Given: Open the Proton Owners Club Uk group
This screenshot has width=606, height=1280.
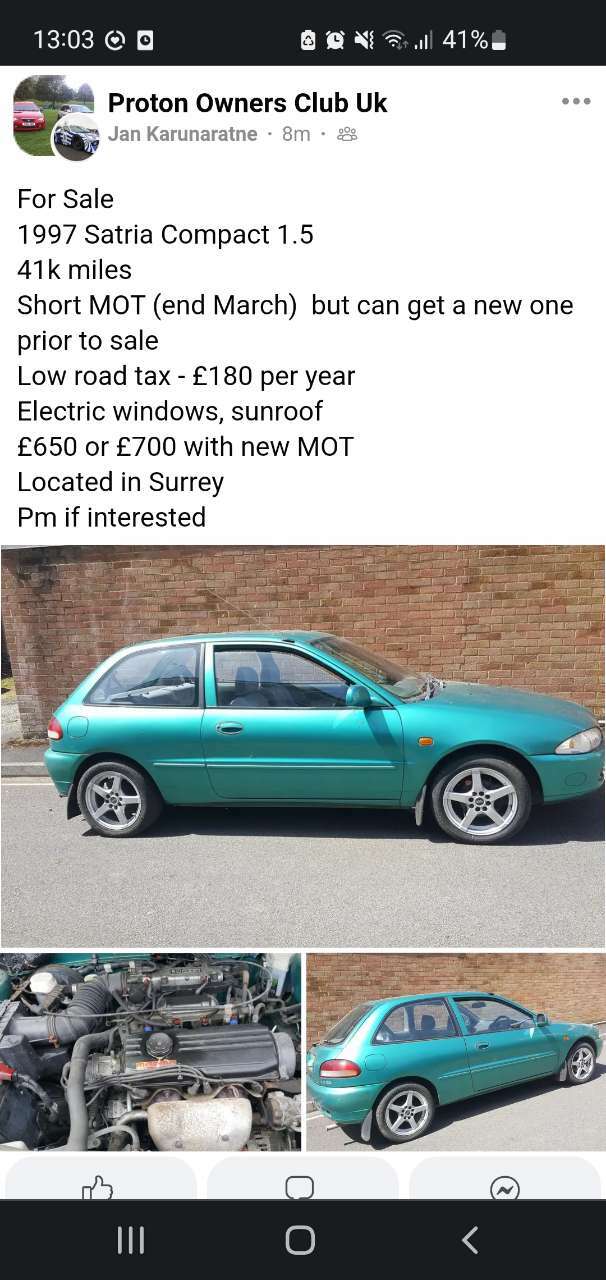Looking at the screenshot, I should point(247,102).
